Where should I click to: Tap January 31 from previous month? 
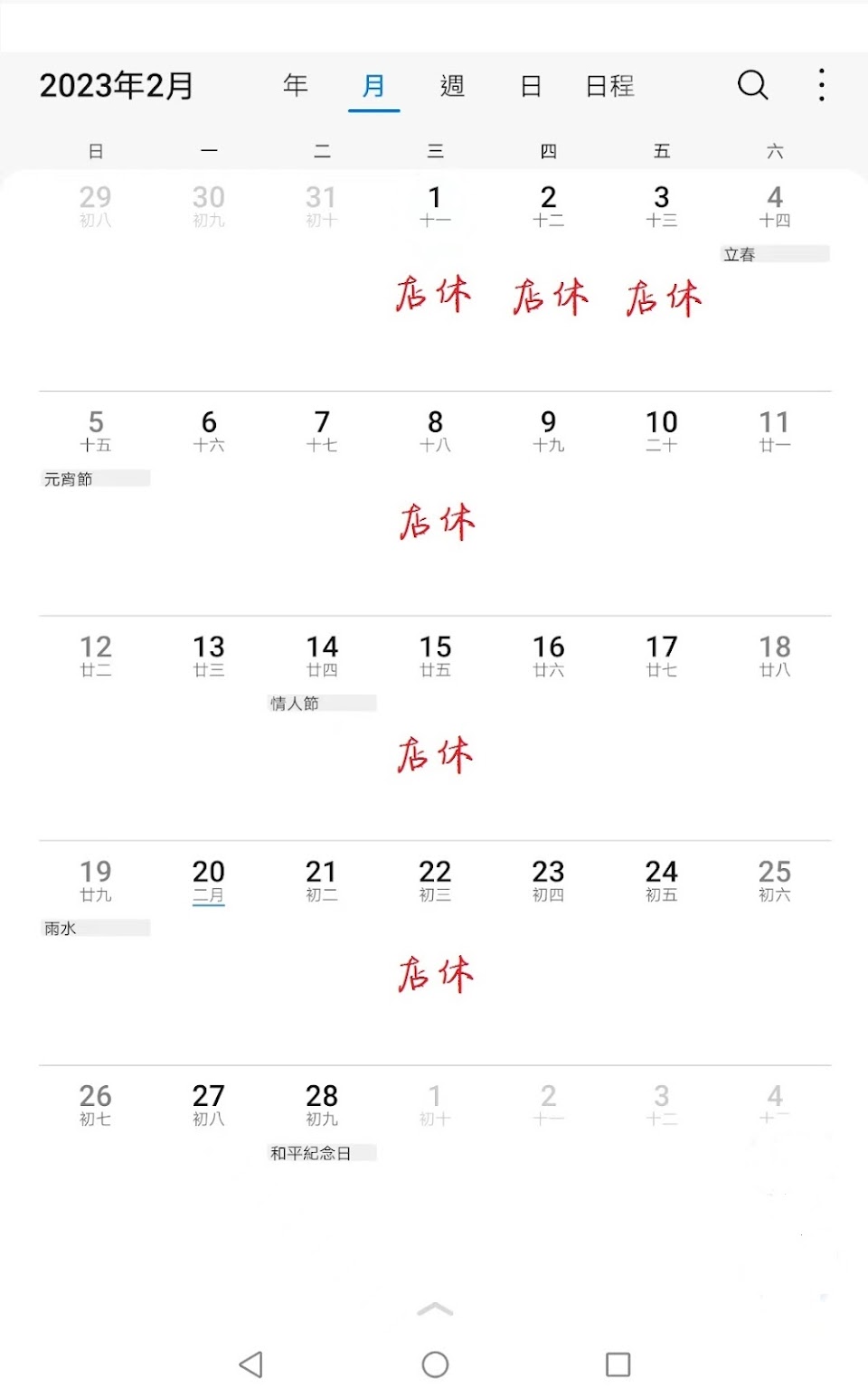(322, 206)
